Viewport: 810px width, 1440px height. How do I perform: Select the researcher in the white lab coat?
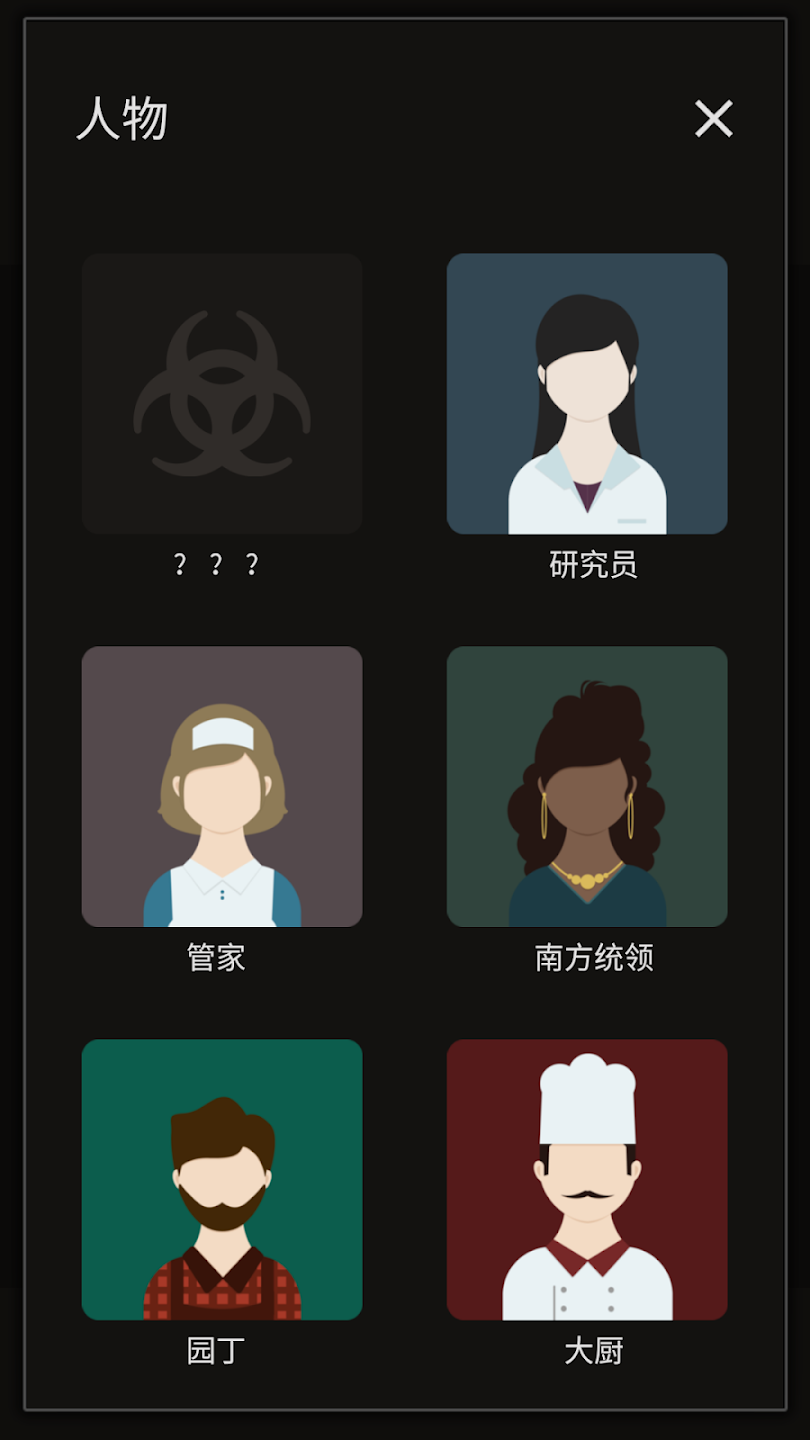click(x=587, y=393)
